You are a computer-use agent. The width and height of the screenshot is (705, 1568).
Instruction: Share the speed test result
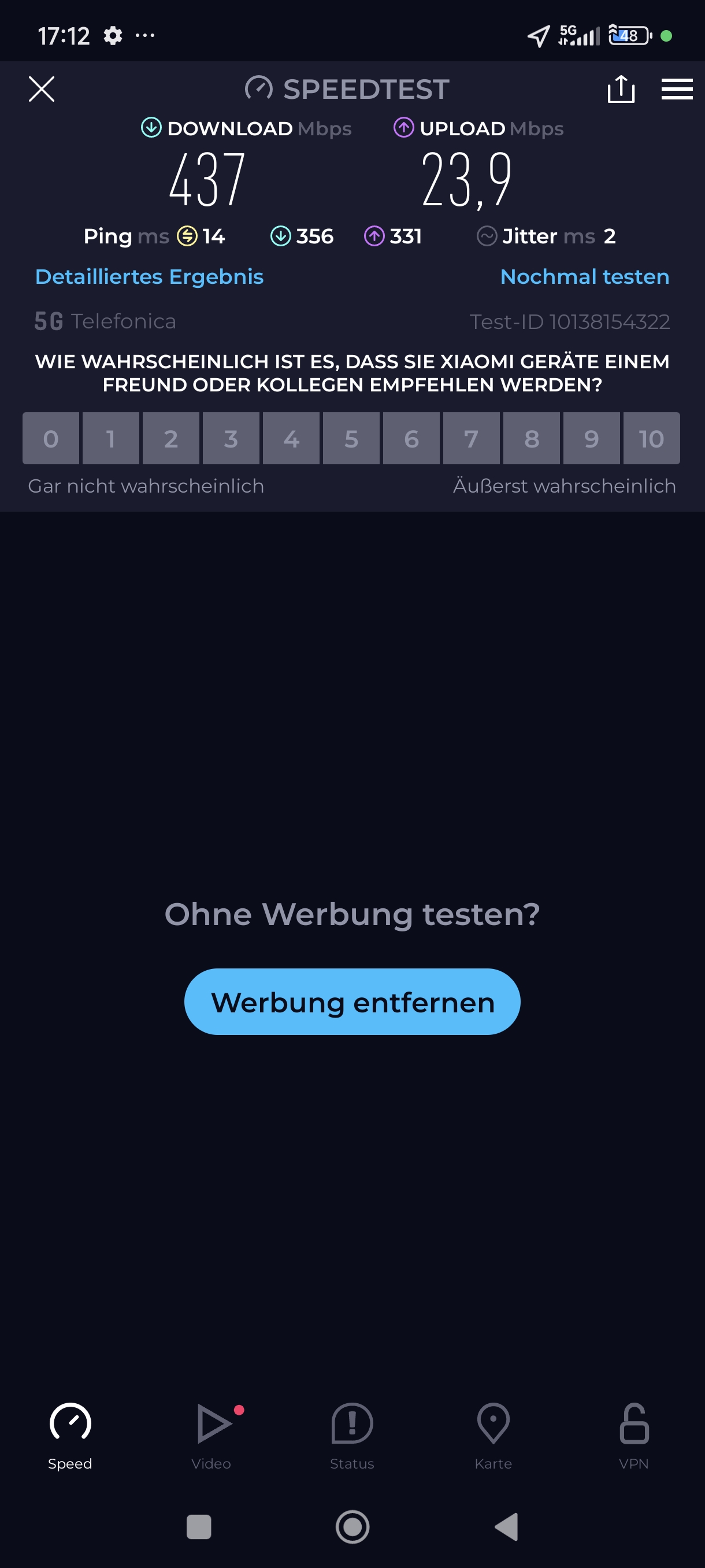tap(621, 89)
